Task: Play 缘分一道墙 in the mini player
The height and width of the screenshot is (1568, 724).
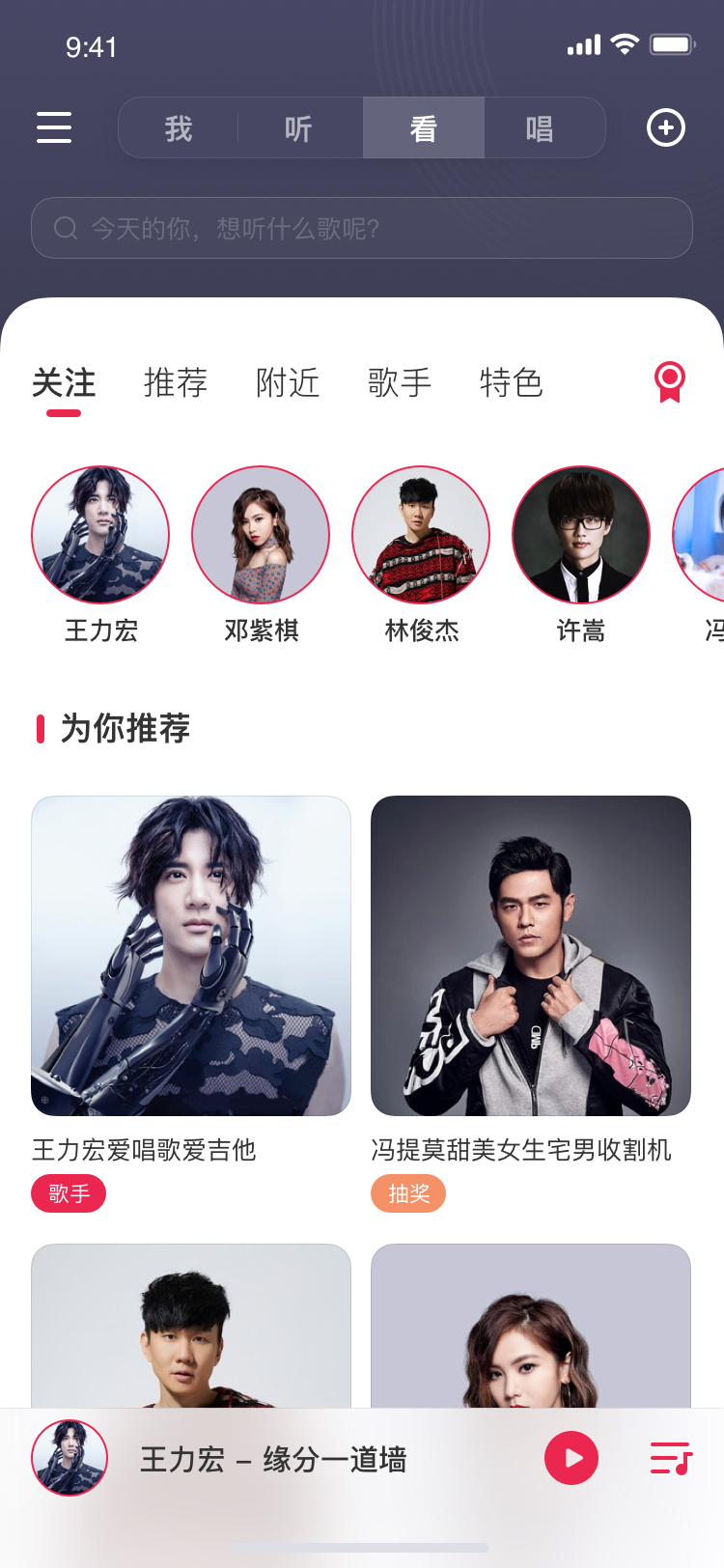Action: [x=571, y=1458]
